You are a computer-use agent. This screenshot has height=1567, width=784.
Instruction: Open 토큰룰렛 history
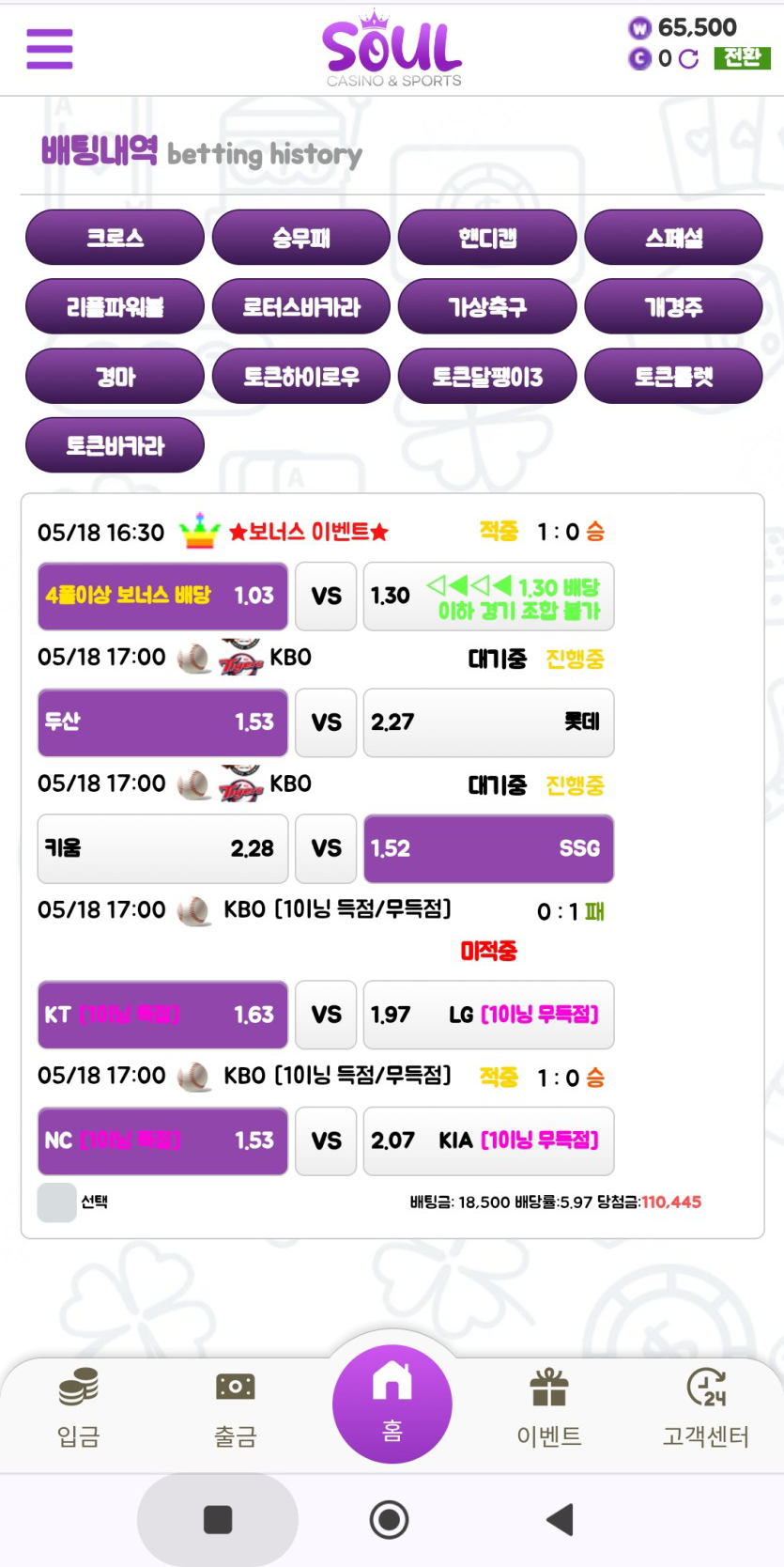pos(673,377)
